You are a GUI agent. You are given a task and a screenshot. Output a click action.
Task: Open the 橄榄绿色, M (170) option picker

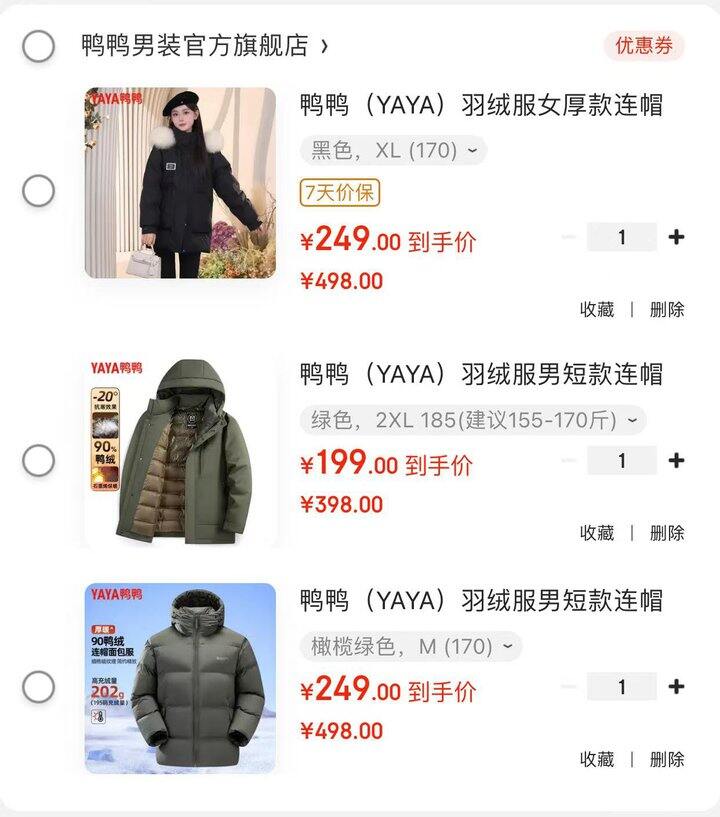point(410,647)
